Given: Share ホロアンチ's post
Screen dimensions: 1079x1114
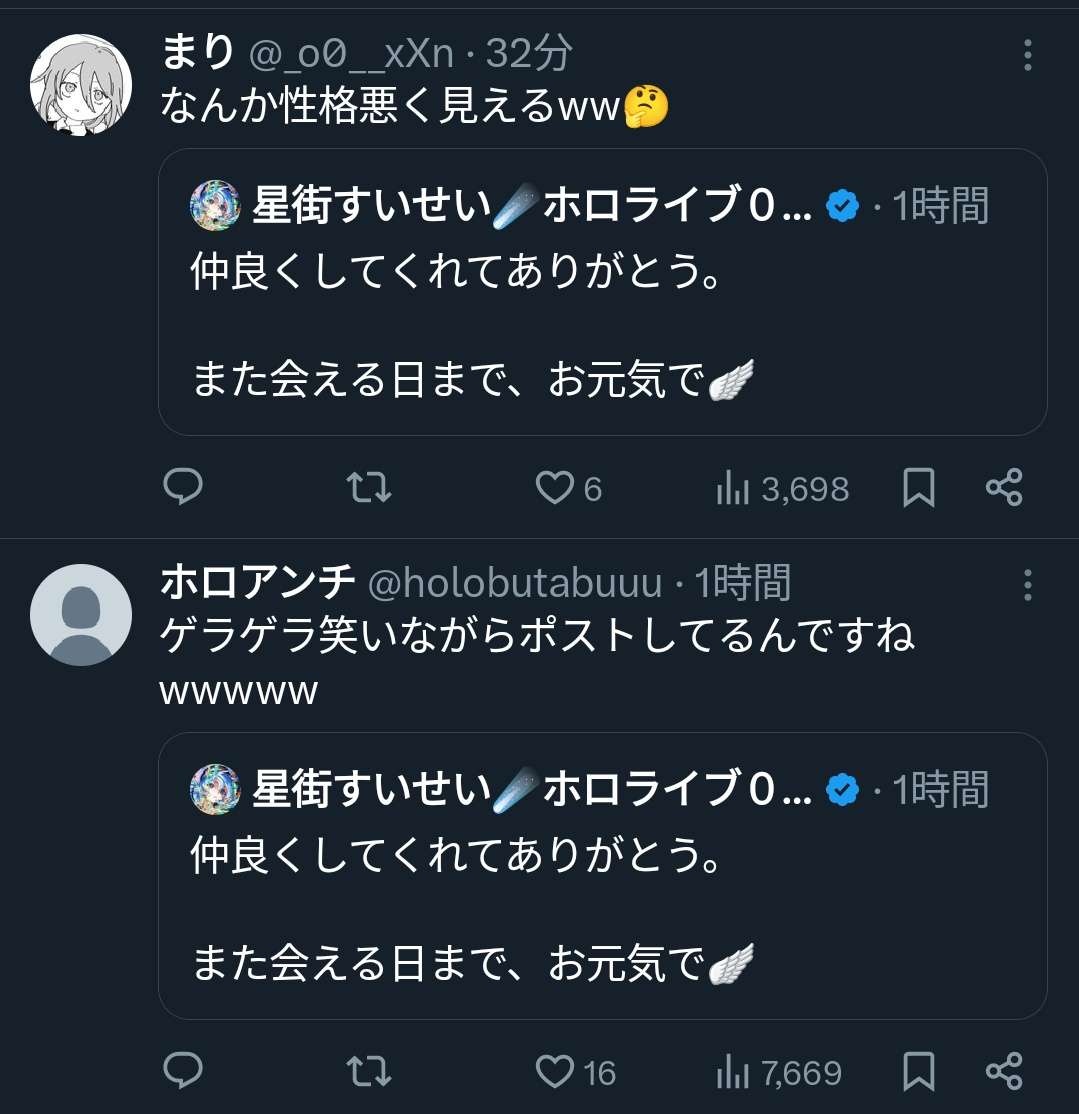Looking at the screenshot, I should pos(1004,1072).
